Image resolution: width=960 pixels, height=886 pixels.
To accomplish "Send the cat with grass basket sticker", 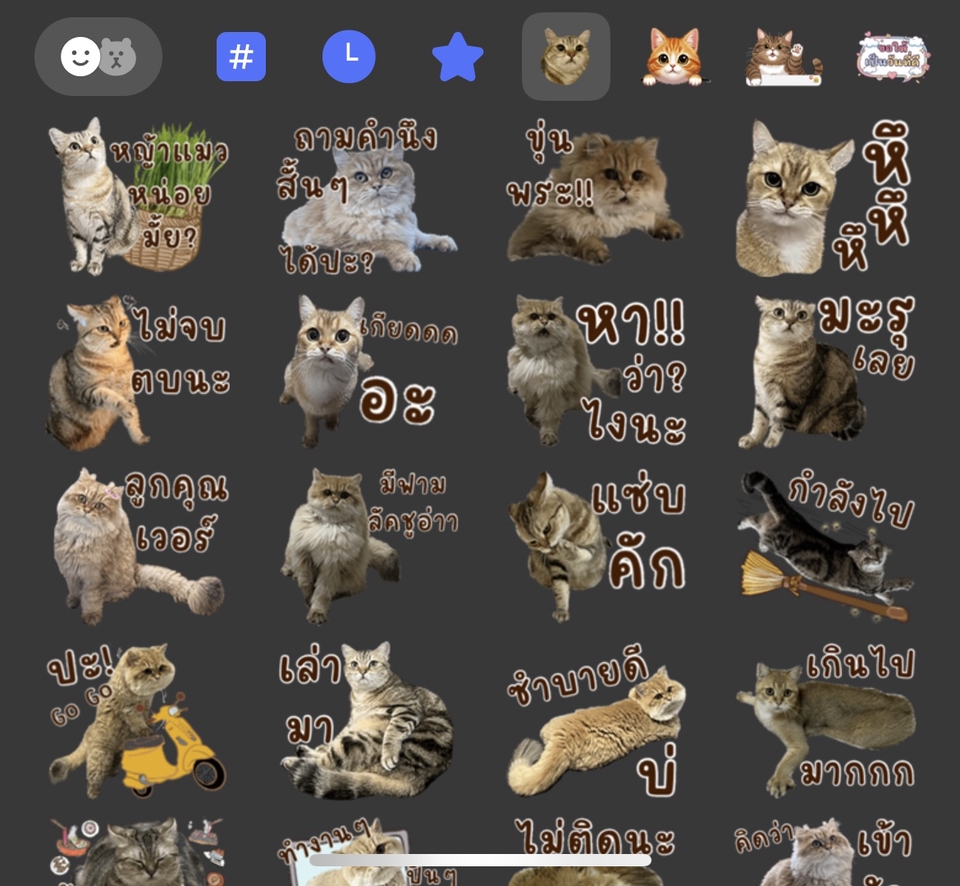I will point(137,197).
